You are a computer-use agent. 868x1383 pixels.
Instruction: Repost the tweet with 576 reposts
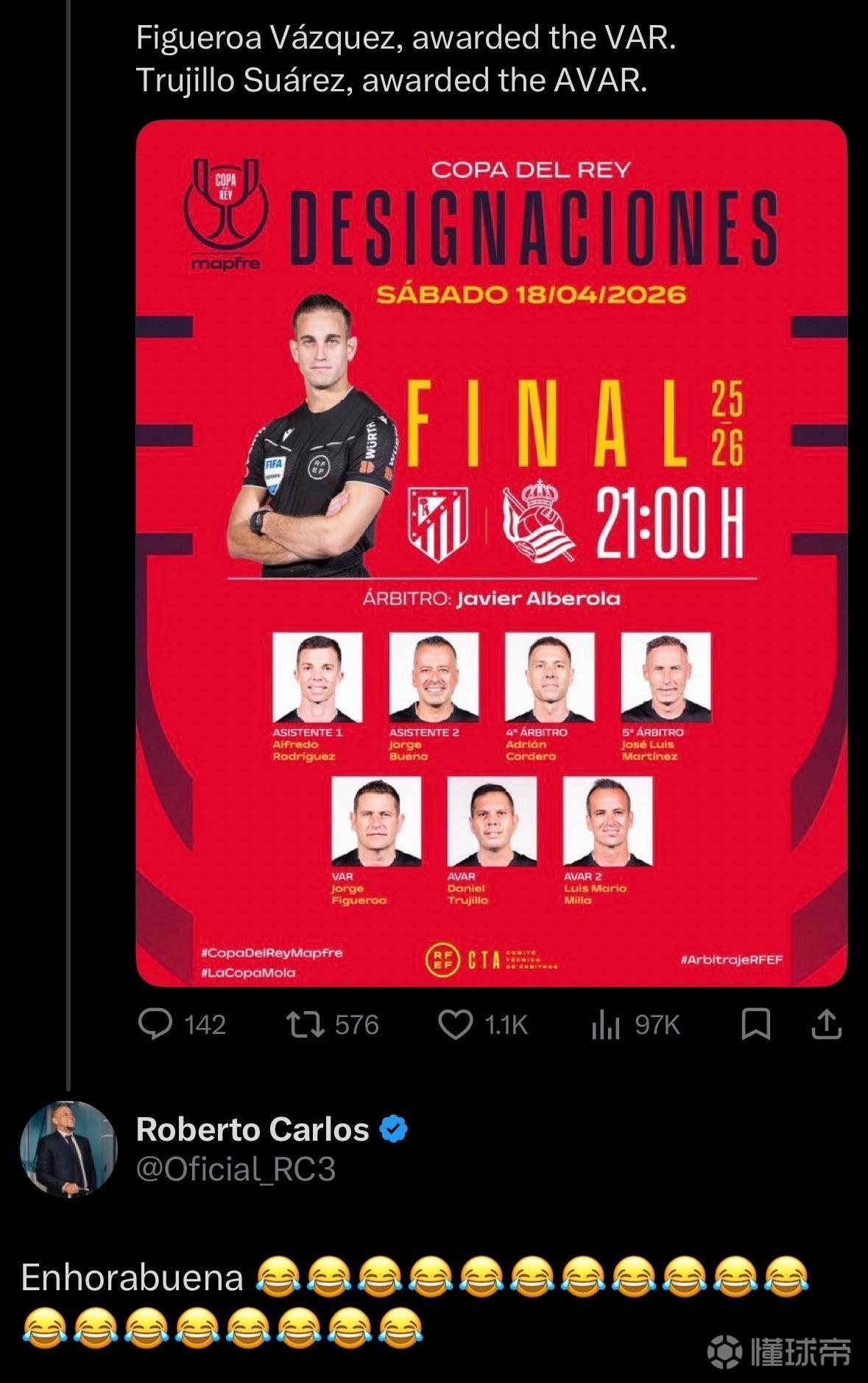306,1024
